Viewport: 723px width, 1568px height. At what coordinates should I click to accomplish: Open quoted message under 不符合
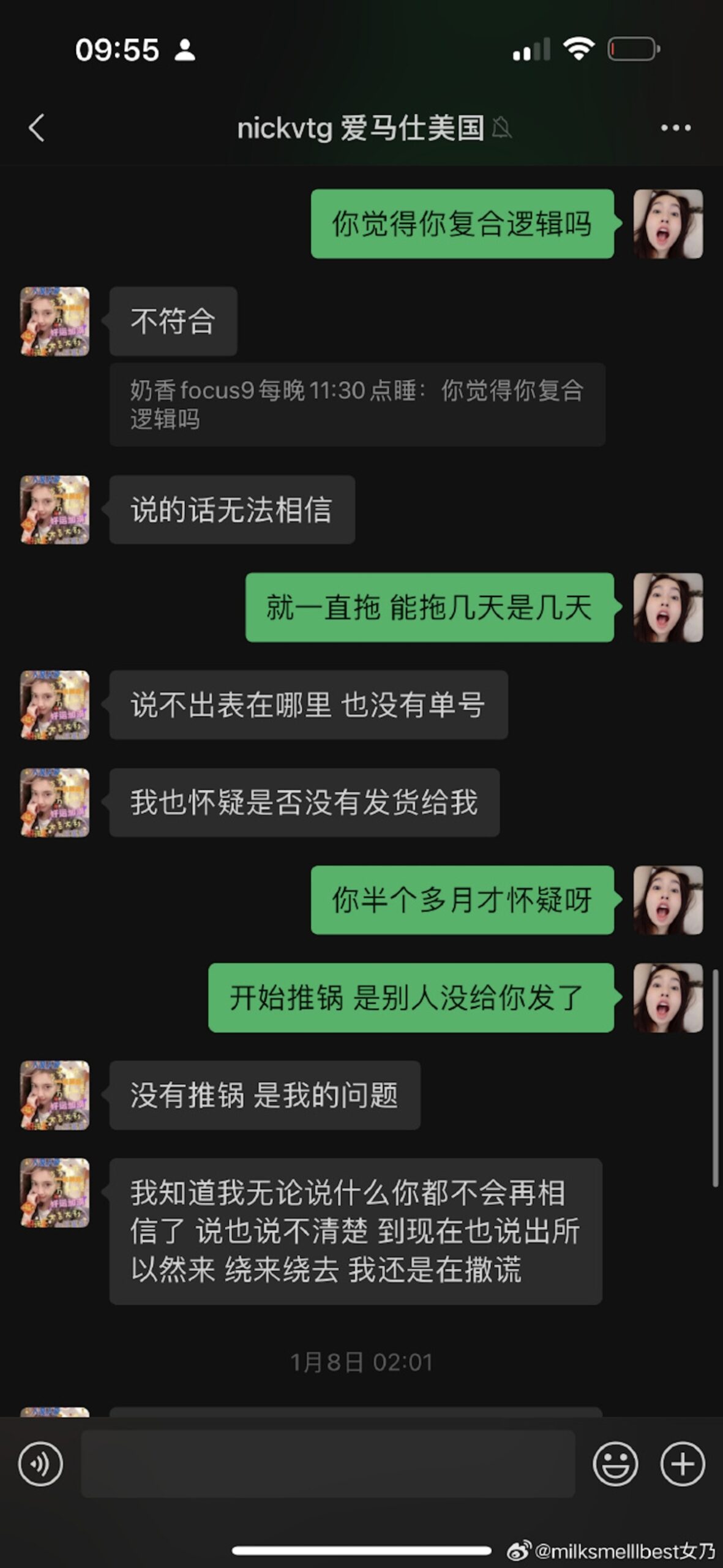click(x=357, y=404)
